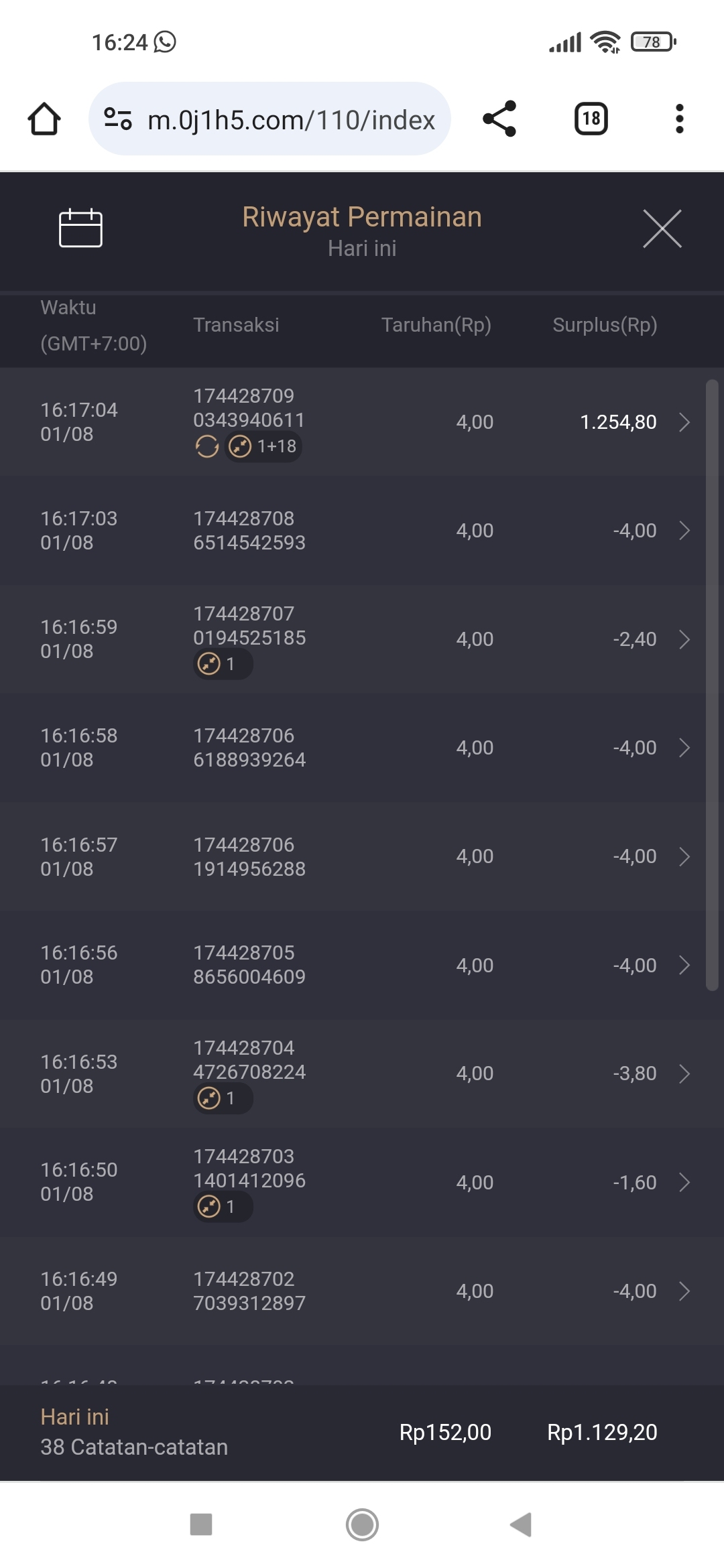View details of the 16:17:03 transaction
This screenshot has width=724, height=1568.
[362, 531]
